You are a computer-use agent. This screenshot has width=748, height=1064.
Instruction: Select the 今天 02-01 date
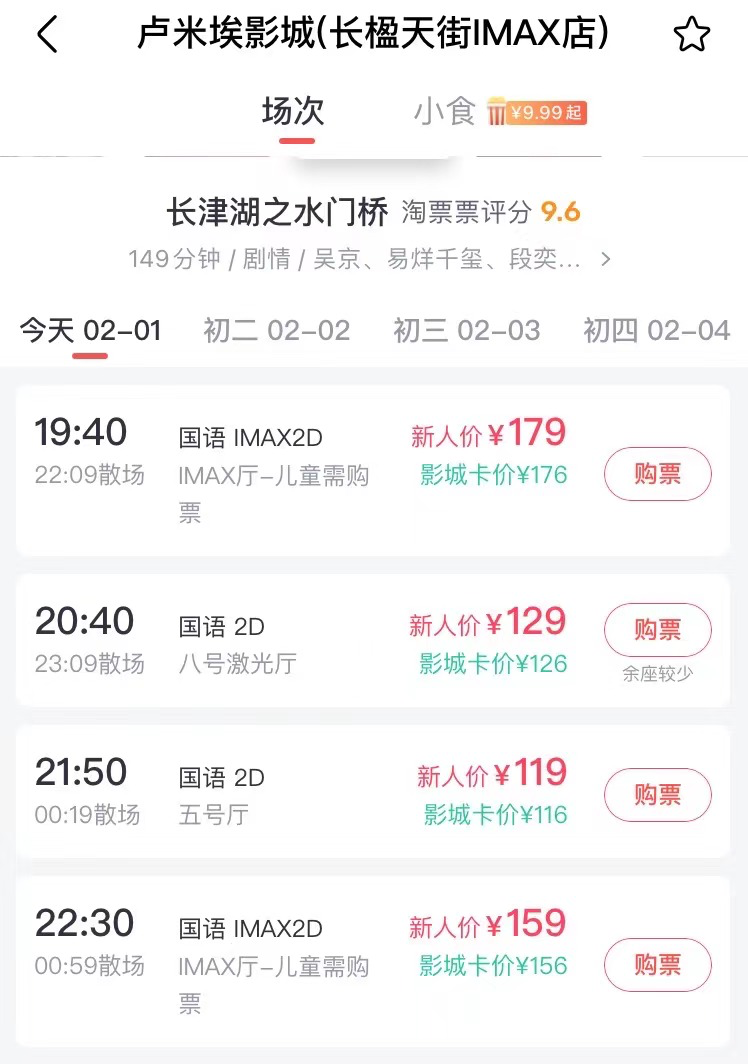[x=90, y=331]
